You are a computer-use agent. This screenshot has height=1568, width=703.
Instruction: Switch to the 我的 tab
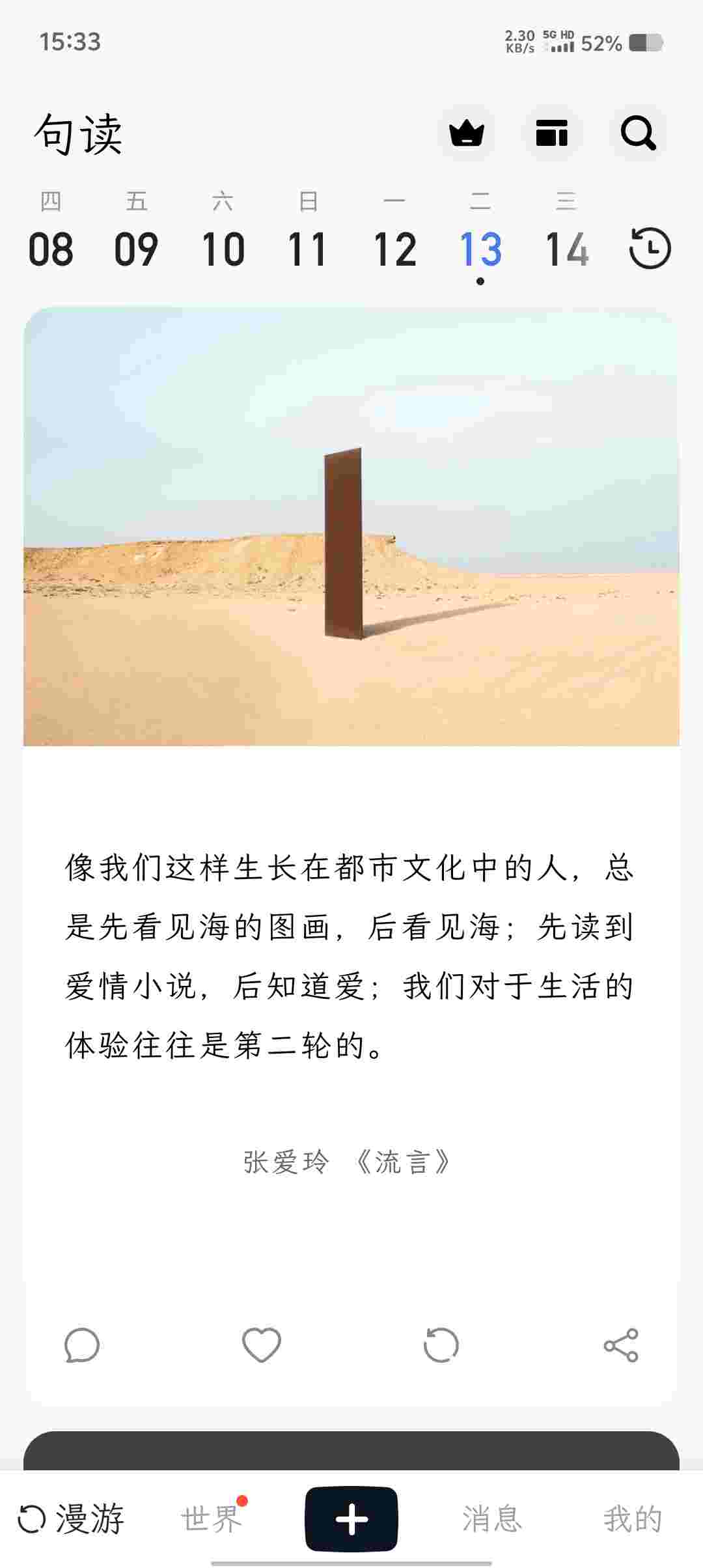(632, 1519)
